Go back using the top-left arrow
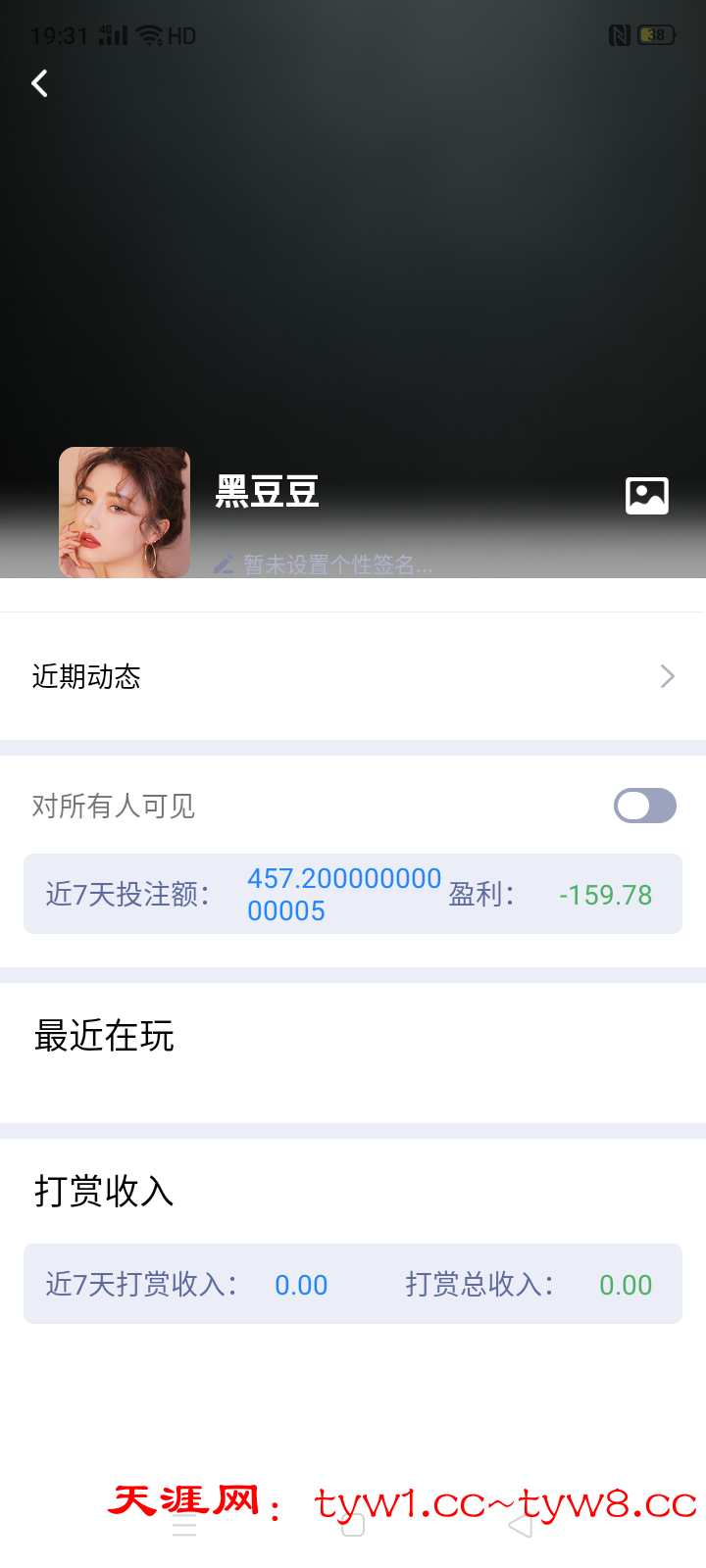The width and height of the screenshot is (706, 1568). [40, 83]
